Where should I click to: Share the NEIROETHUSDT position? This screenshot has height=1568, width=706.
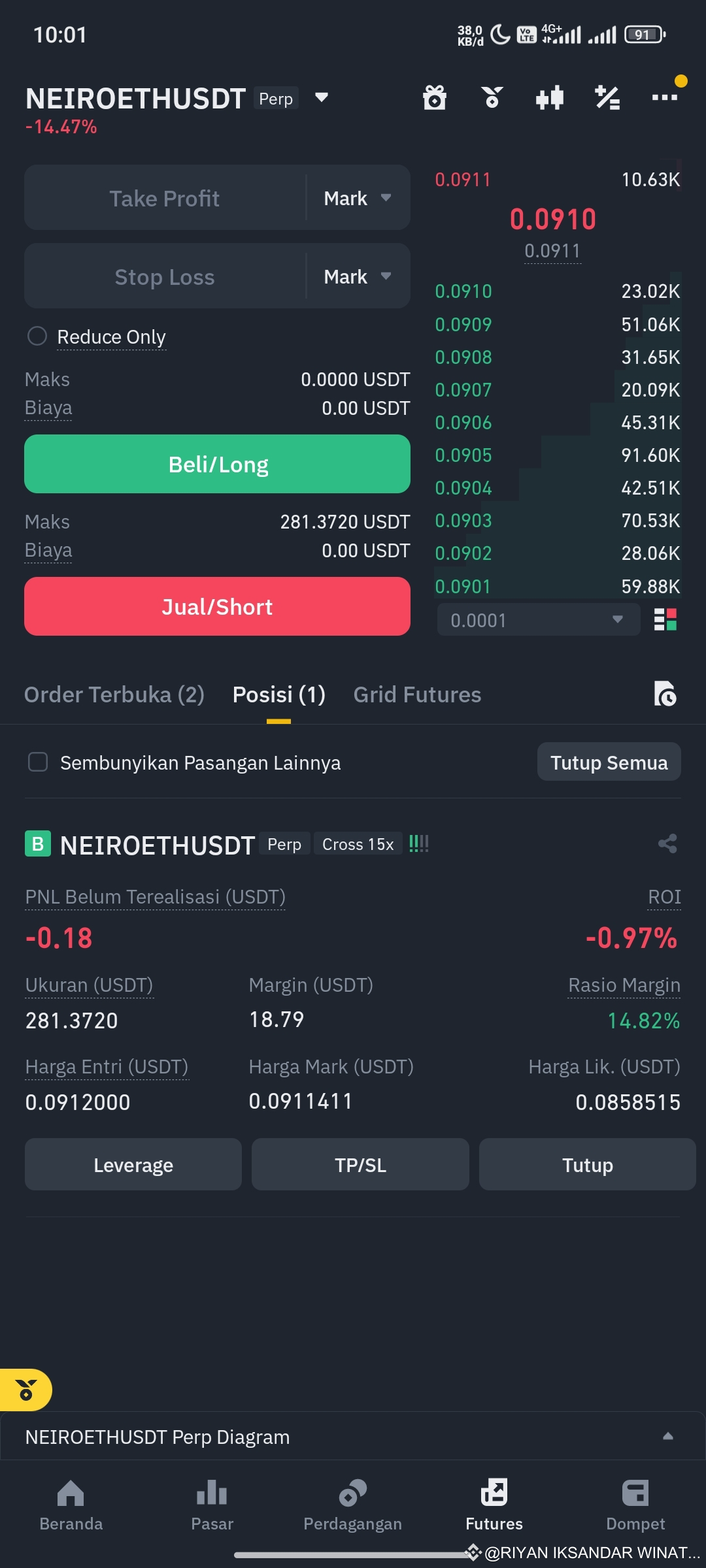667,843
